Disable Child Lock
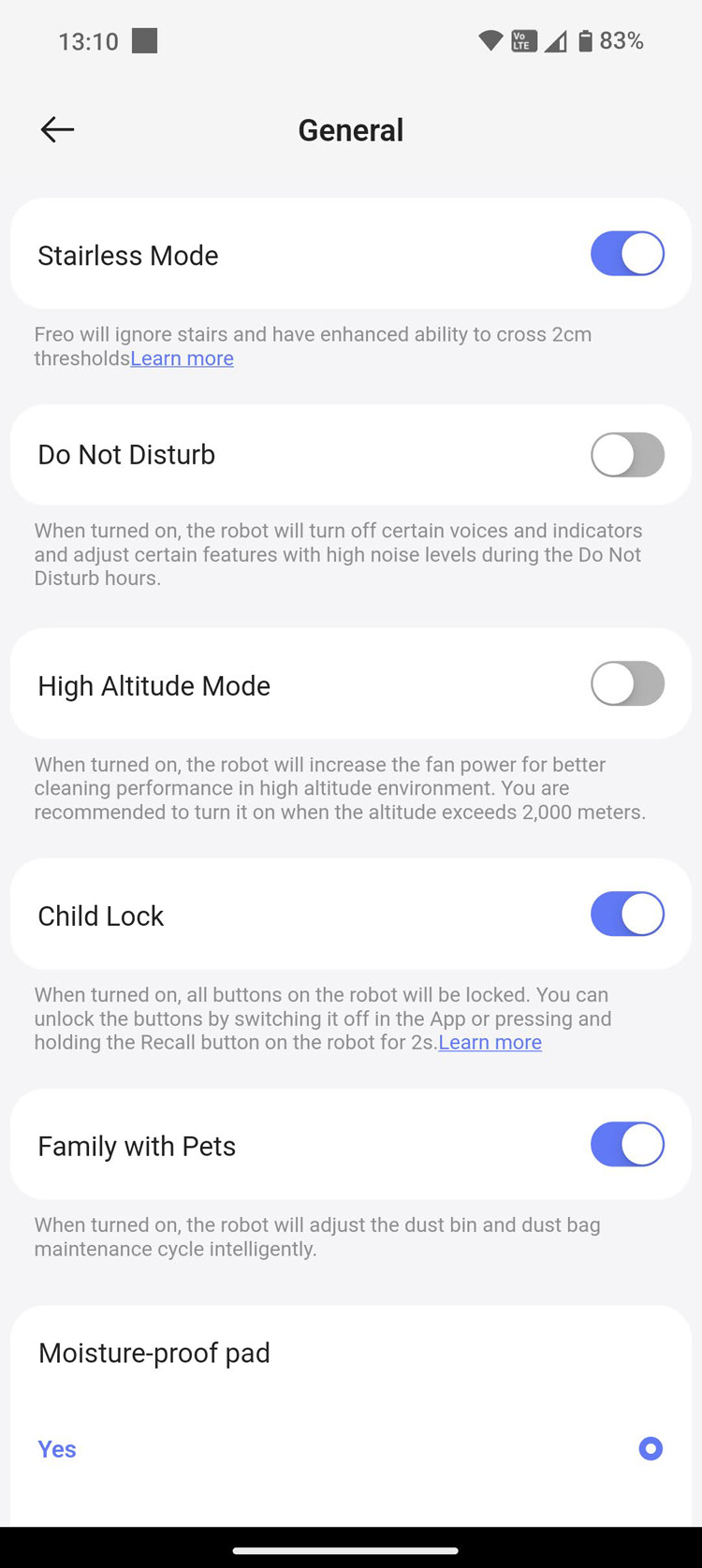This screenshot has height=1568, width=702. tap(627, 915)
